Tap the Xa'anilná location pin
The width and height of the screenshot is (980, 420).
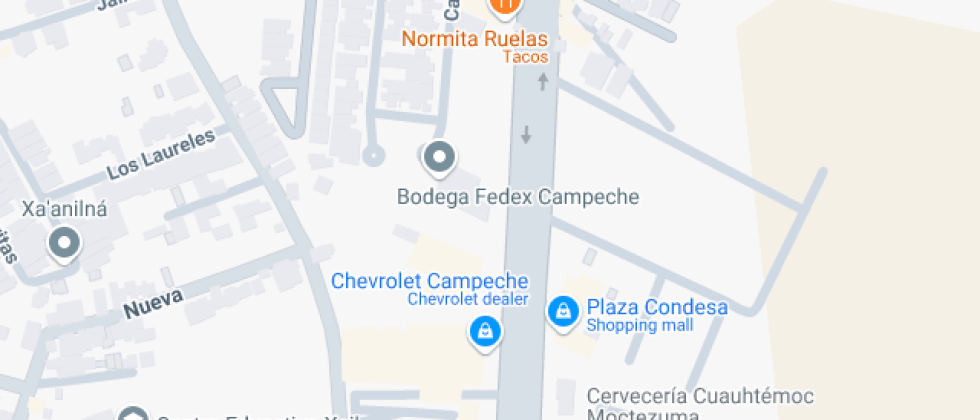(x=65, y=242)
